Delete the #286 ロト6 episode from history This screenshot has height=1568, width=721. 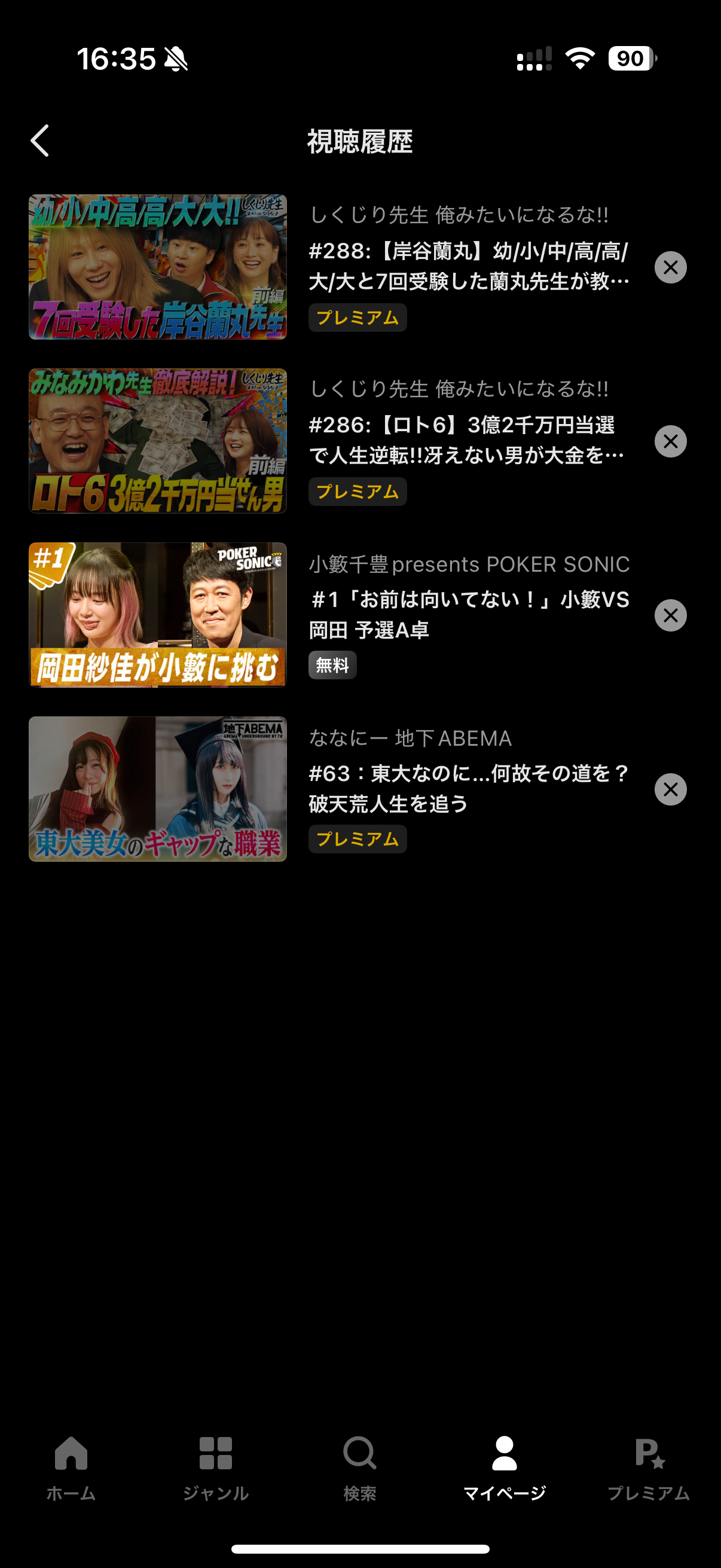point(671,441)
